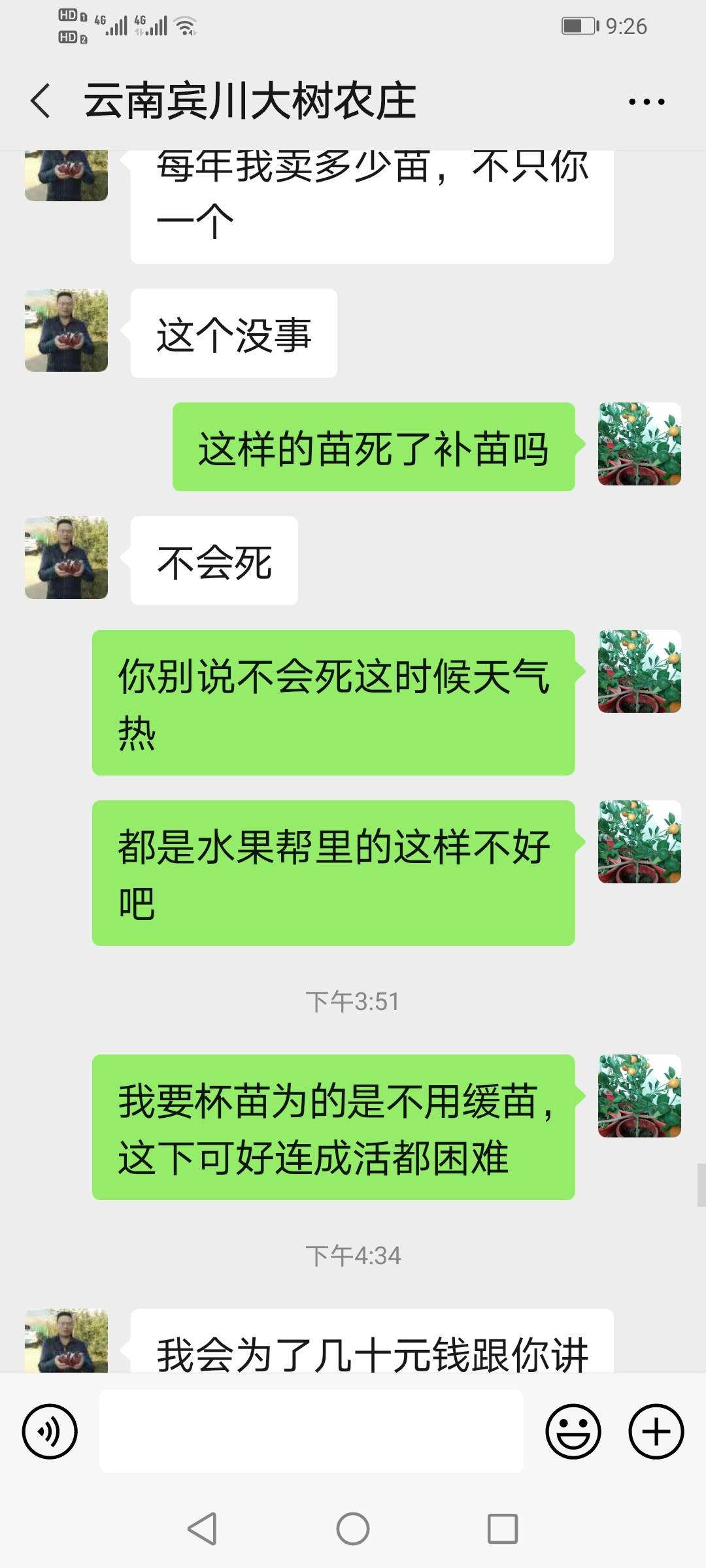The width and height of the screenshot is (706, 1568).
Task: Open contact avatar beside 这个没事
Action: click(66, 331)
